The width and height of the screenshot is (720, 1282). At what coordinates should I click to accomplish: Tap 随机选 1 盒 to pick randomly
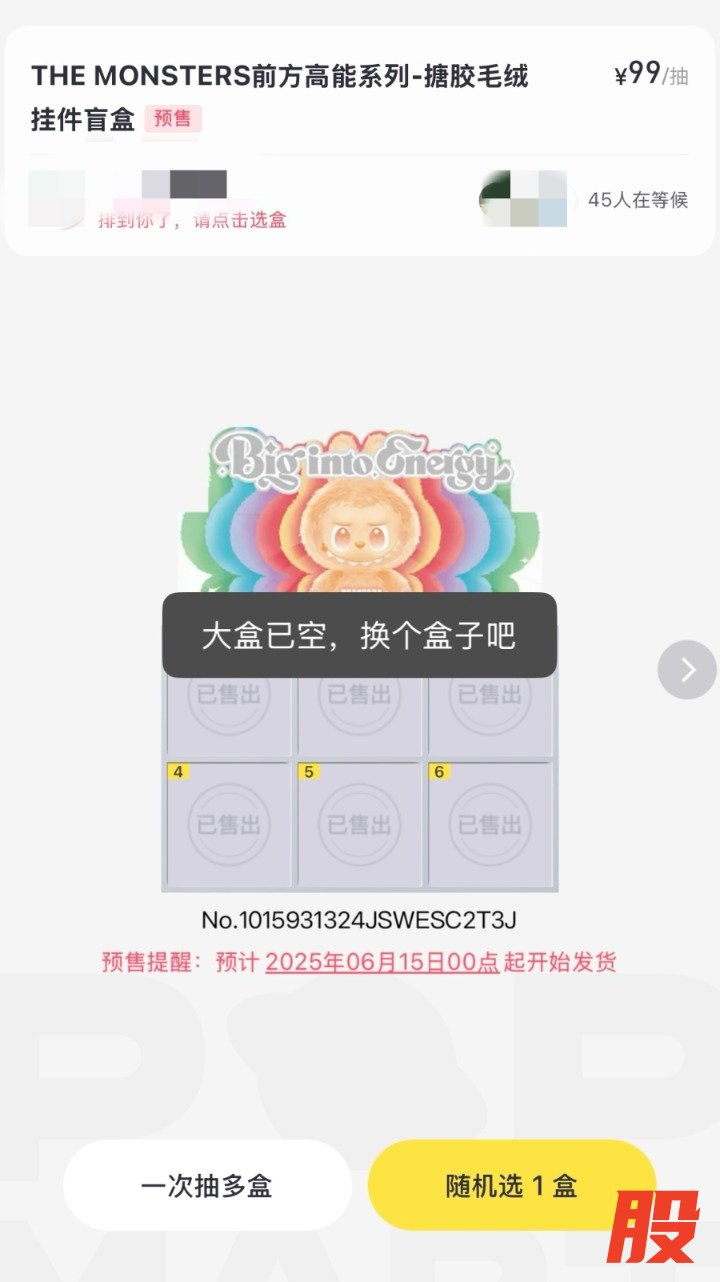click(x=511, y=1186)
